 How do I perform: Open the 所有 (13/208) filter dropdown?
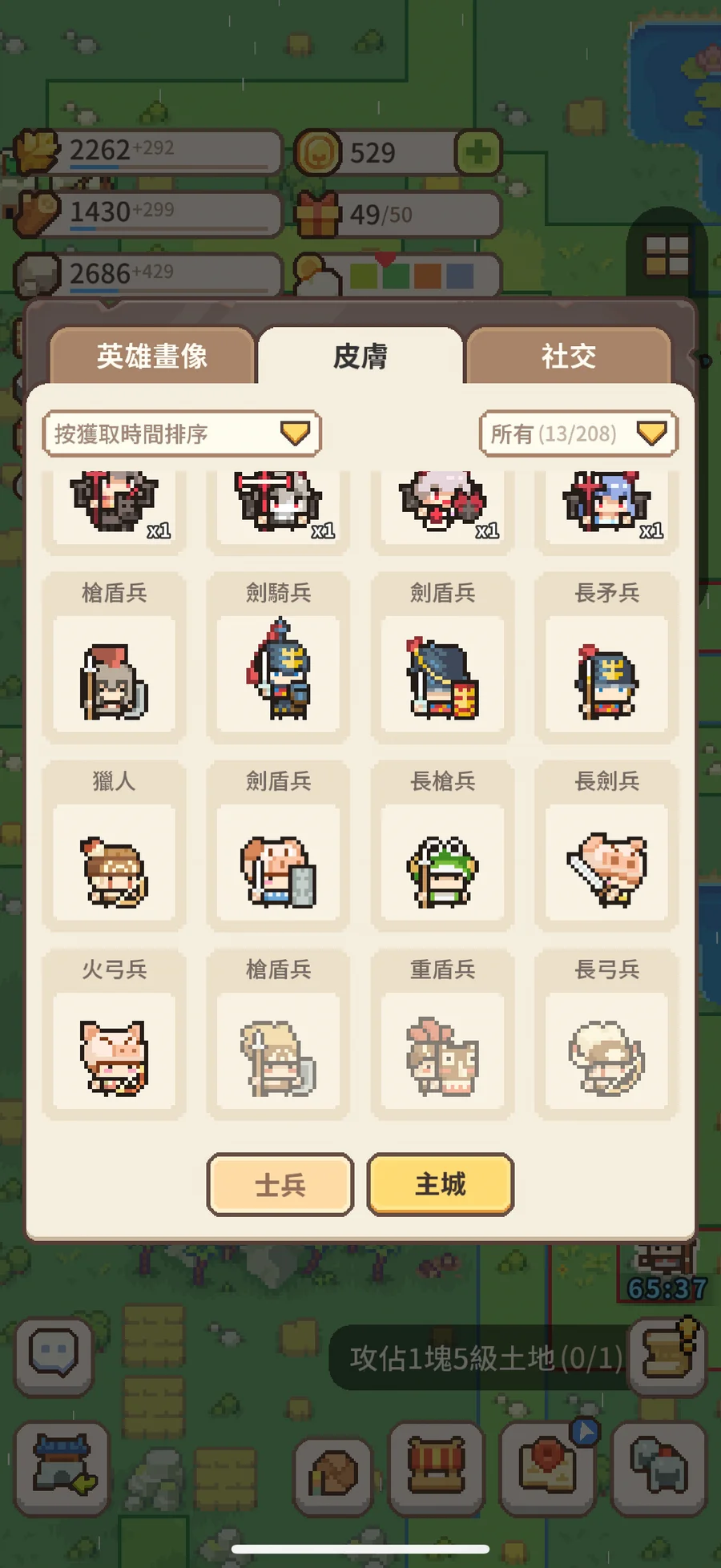578,433
